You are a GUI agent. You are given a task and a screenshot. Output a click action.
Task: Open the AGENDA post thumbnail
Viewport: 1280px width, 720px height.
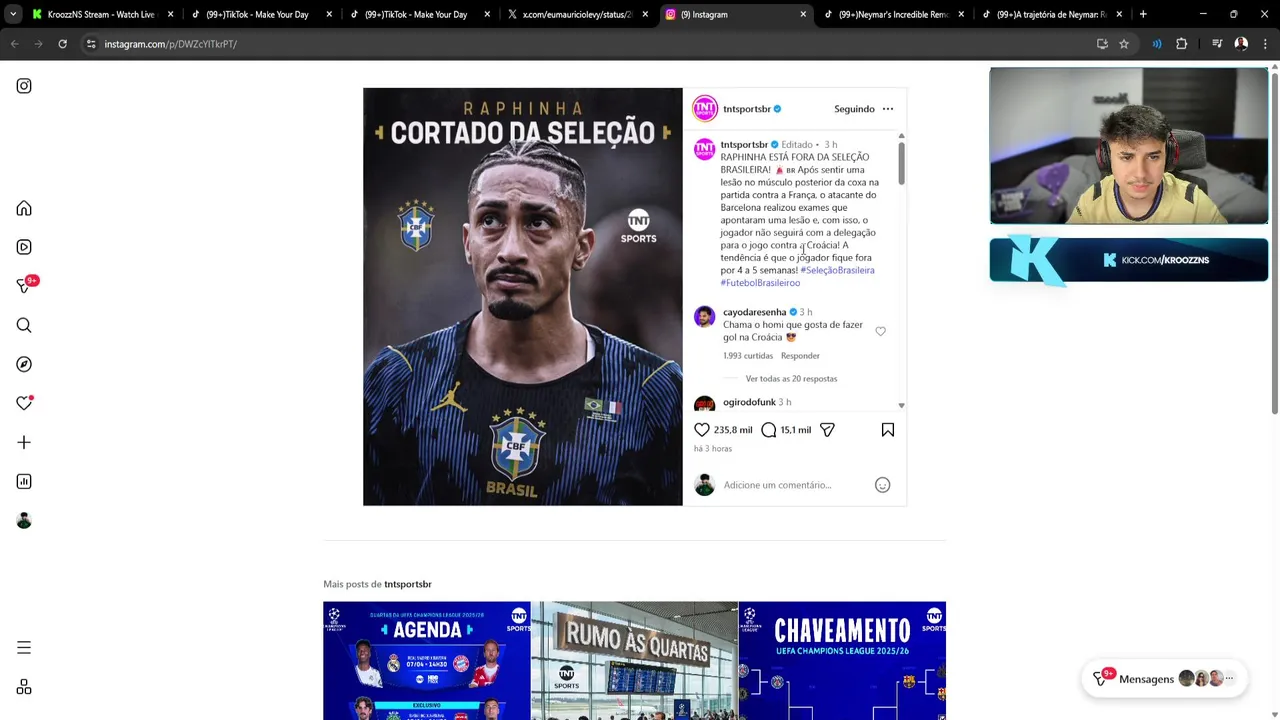[x=426, y=660]
